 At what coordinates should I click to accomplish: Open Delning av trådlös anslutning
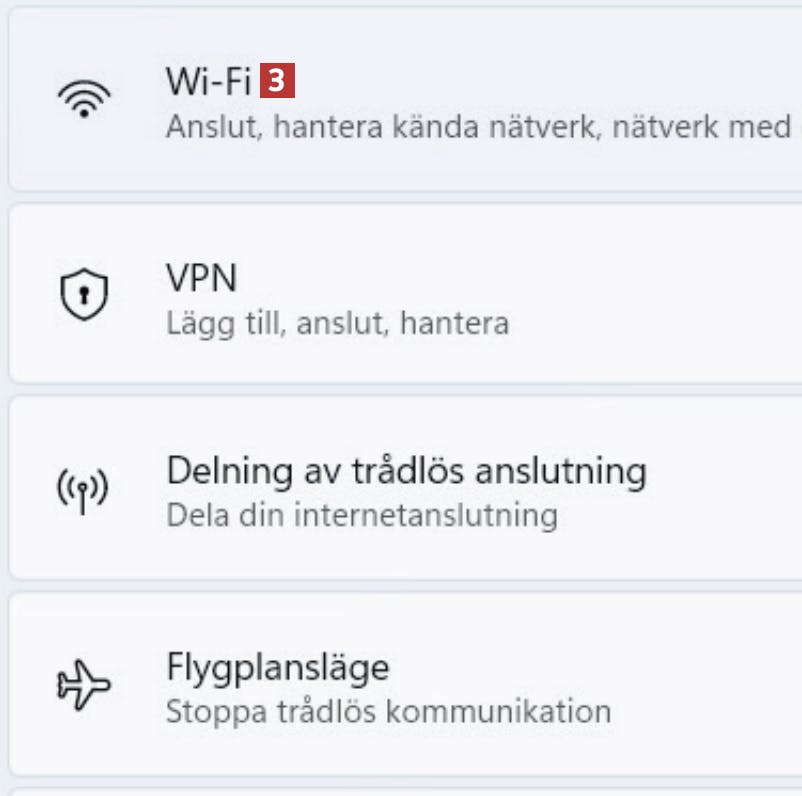tap(405, 489)
